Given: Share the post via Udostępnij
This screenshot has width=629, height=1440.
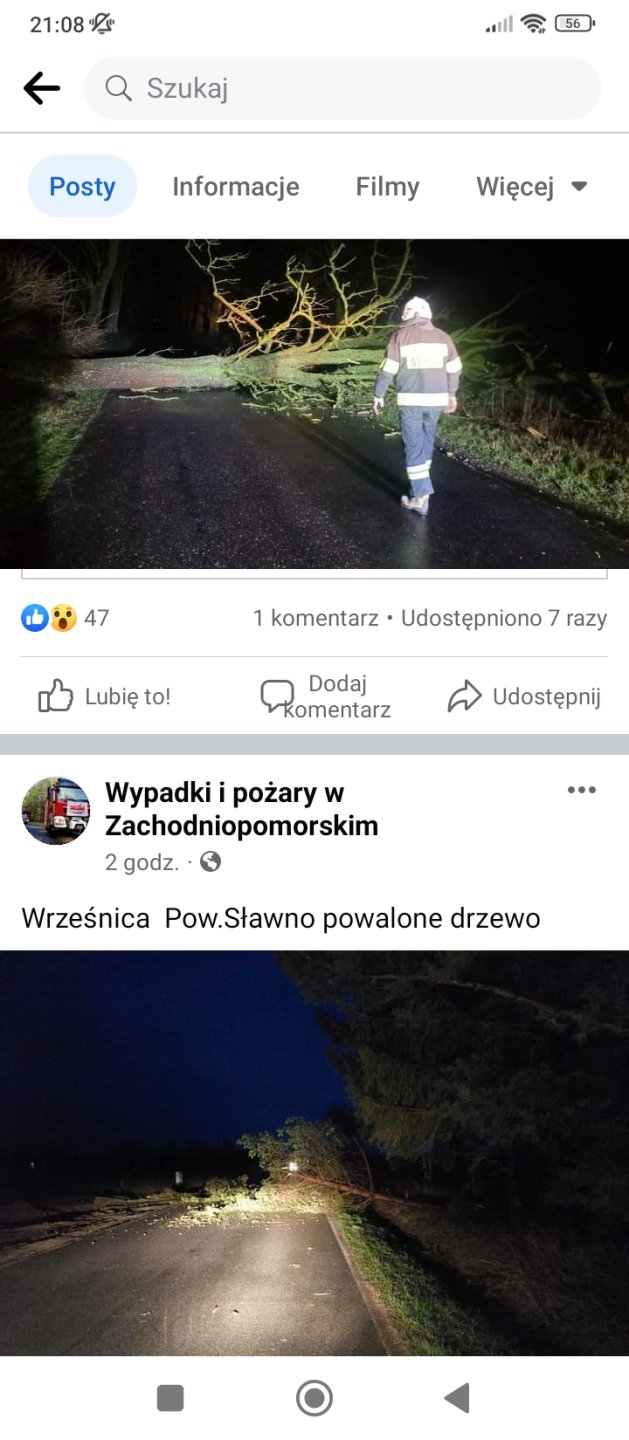Looking at the screenshot, I should pos(524,697).
